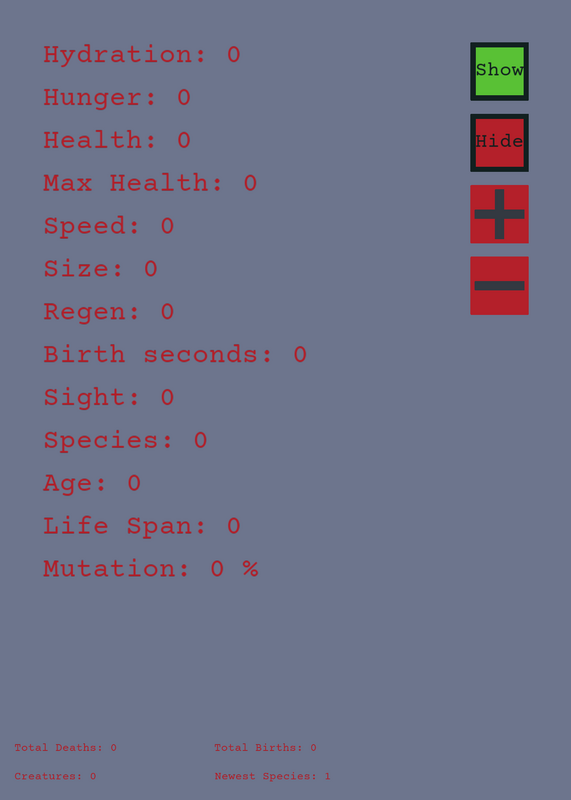The width and height of the screenshot is (571, 800).
Task: Tap the minus button
Action: 499,286
